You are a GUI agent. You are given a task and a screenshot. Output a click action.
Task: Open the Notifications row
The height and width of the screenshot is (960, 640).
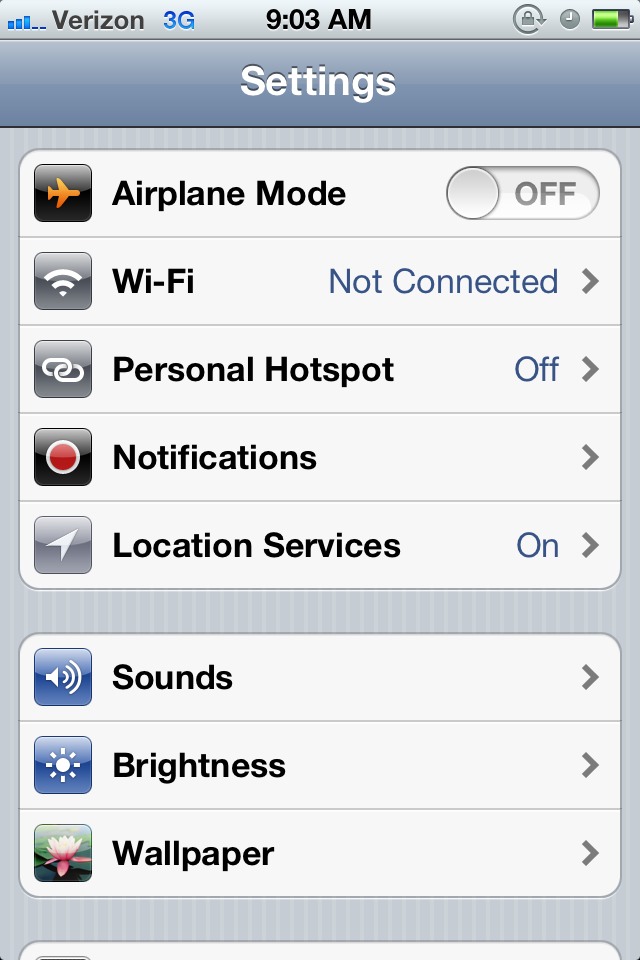(x=320, y=457)
